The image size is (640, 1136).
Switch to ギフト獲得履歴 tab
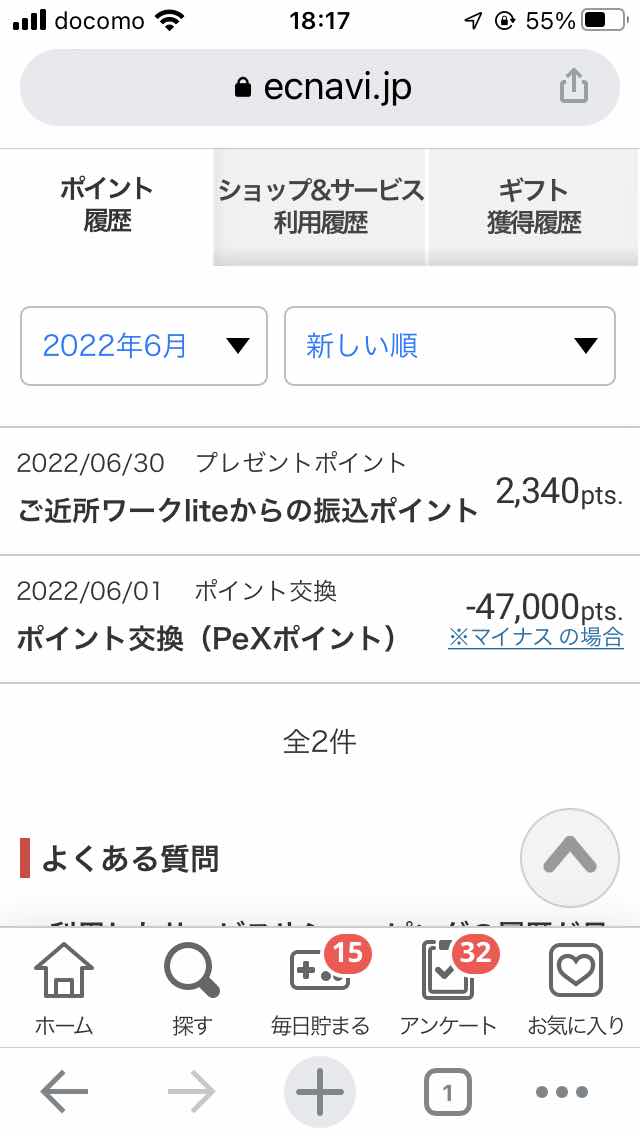[x=534, y=207]
